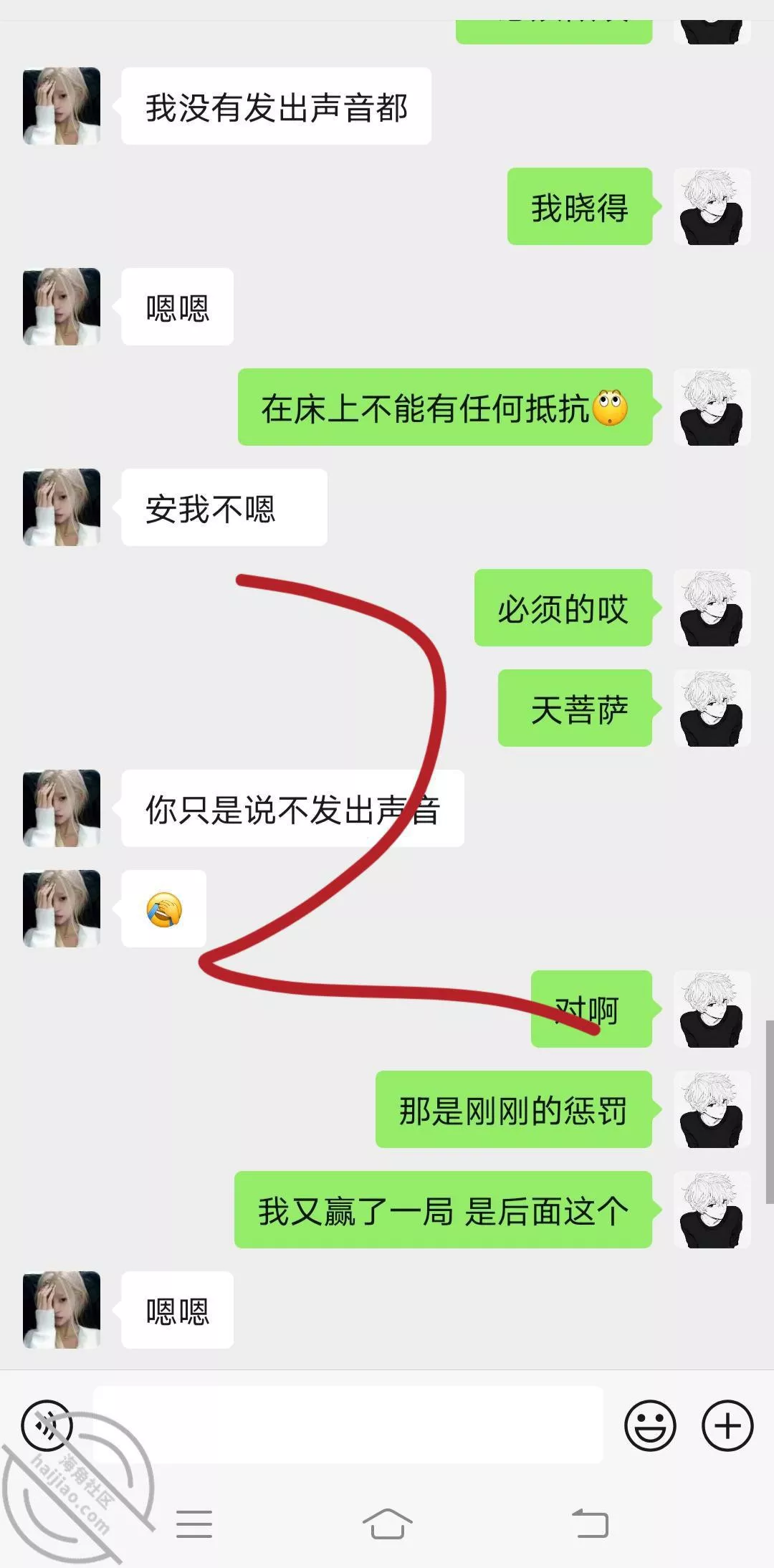The height and width of the screenshot is (1568, 774).
Task: Go to the home screen
Action: coord(387,1524)
